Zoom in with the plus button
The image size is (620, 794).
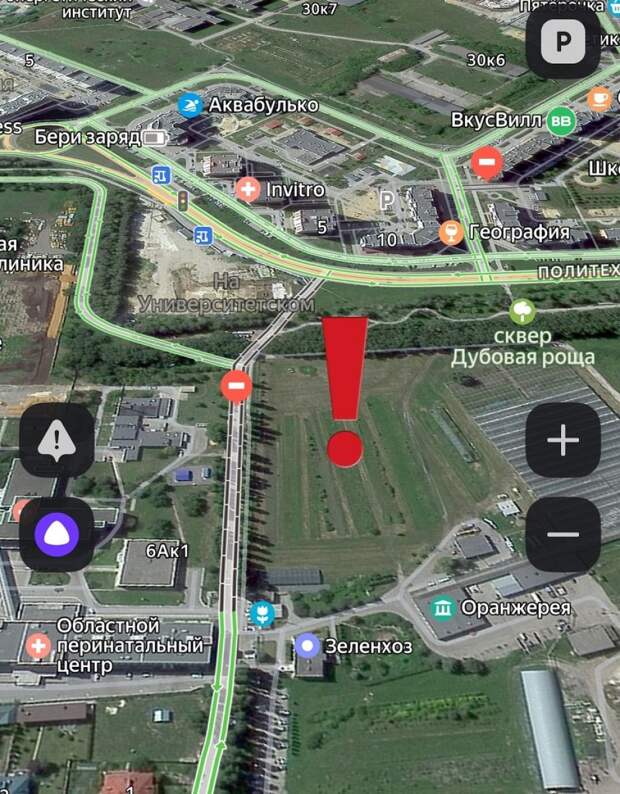[563, 440]
